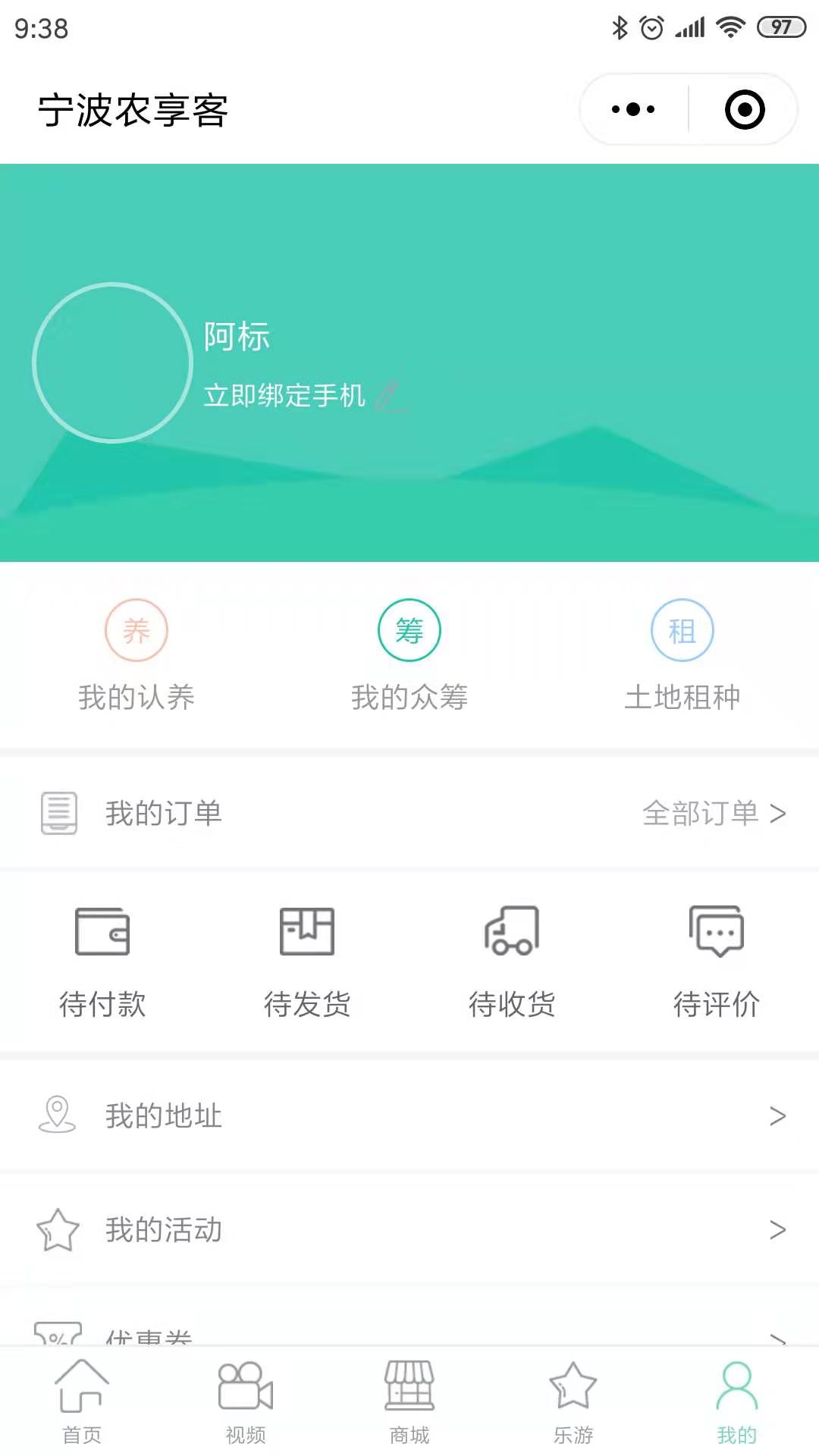Close the mini program via the circle icon
819x1456 pixels.
coord(745,109)
